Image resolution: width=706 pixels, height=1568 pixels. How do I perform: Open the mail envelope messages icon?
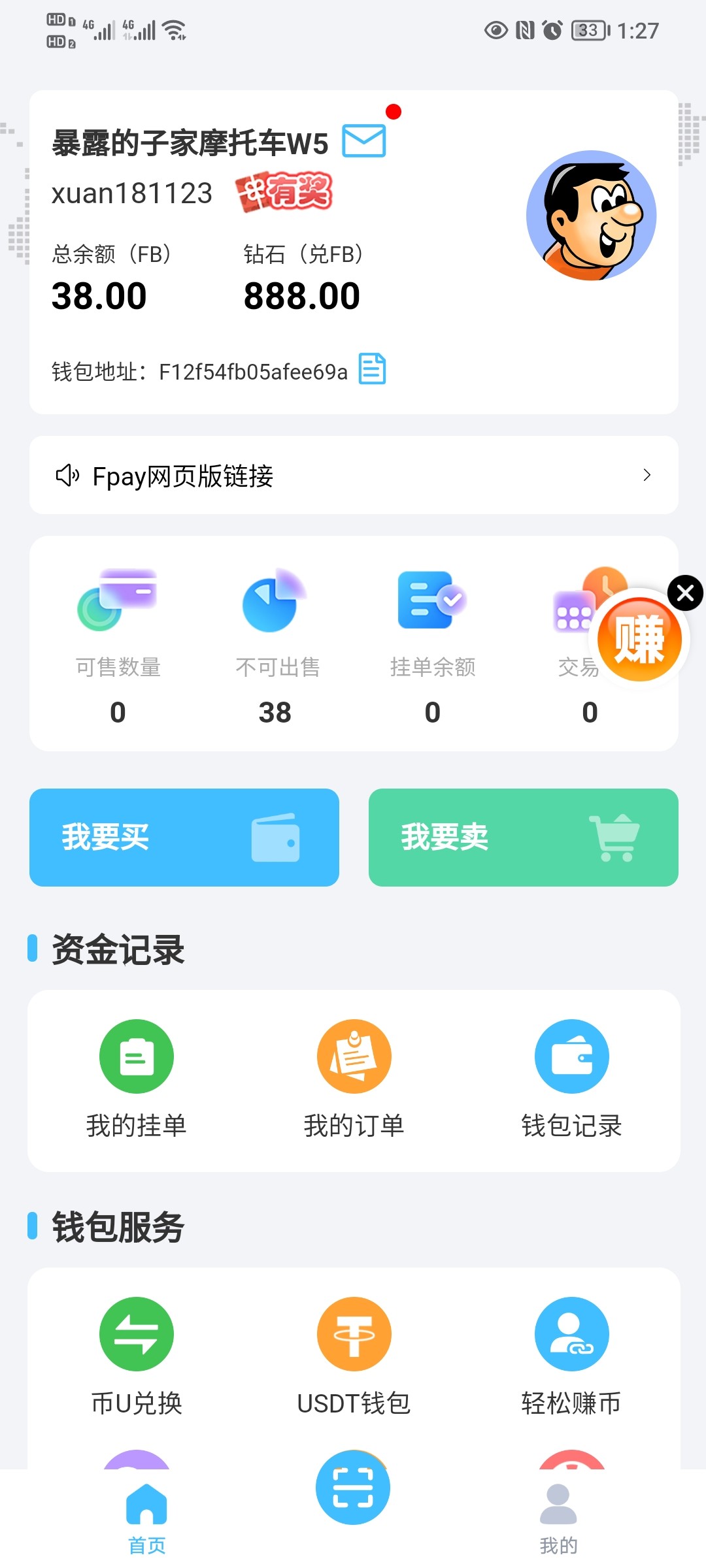(x=364, y=140)
